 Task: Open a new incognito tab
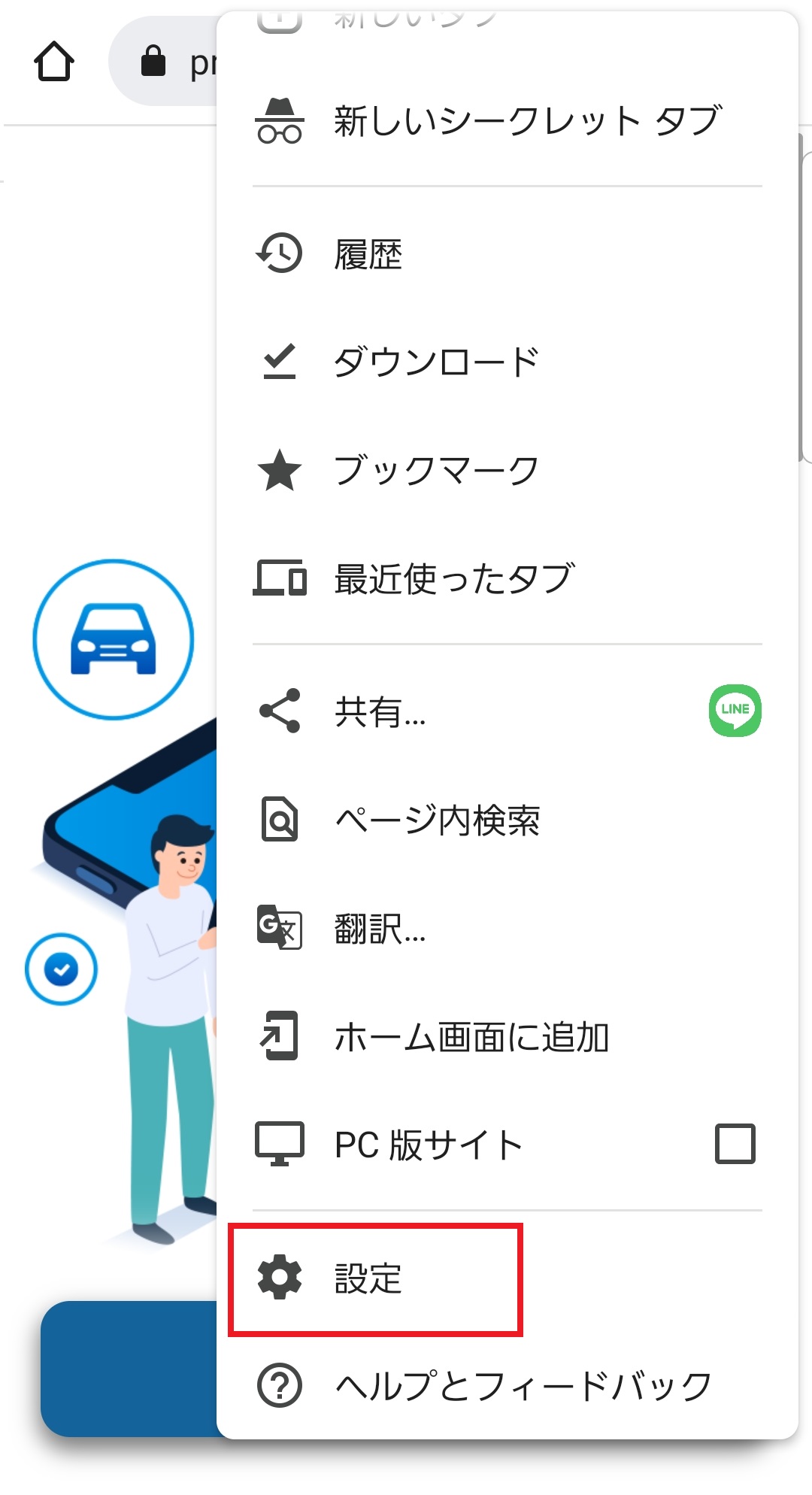[489, 122]
